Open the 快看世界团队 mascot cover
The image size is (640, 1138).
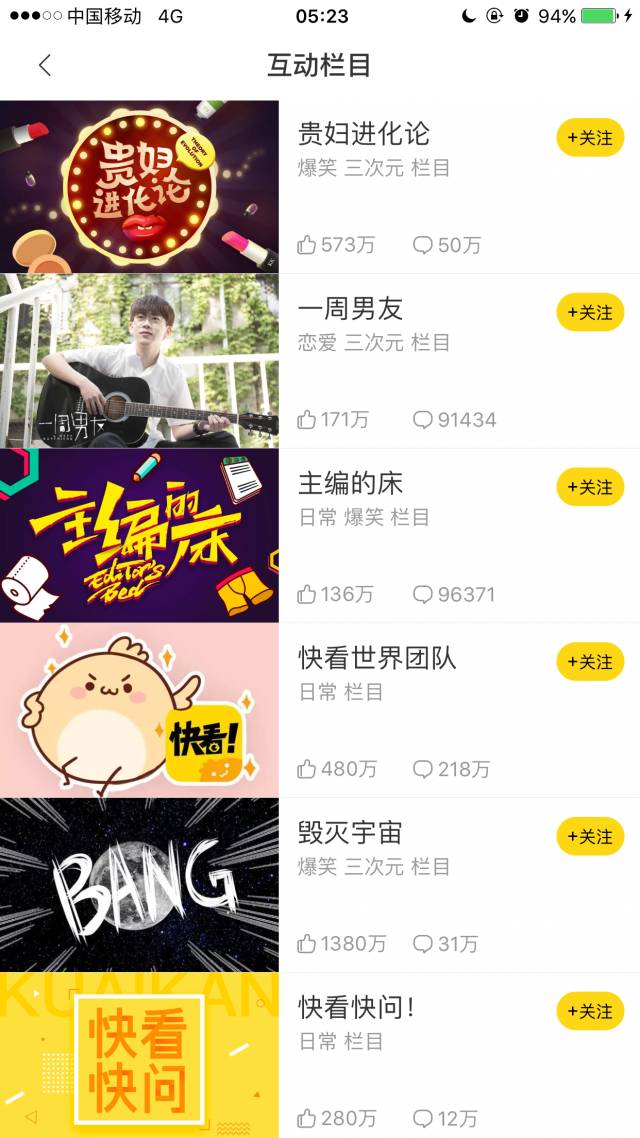[139, 711]
